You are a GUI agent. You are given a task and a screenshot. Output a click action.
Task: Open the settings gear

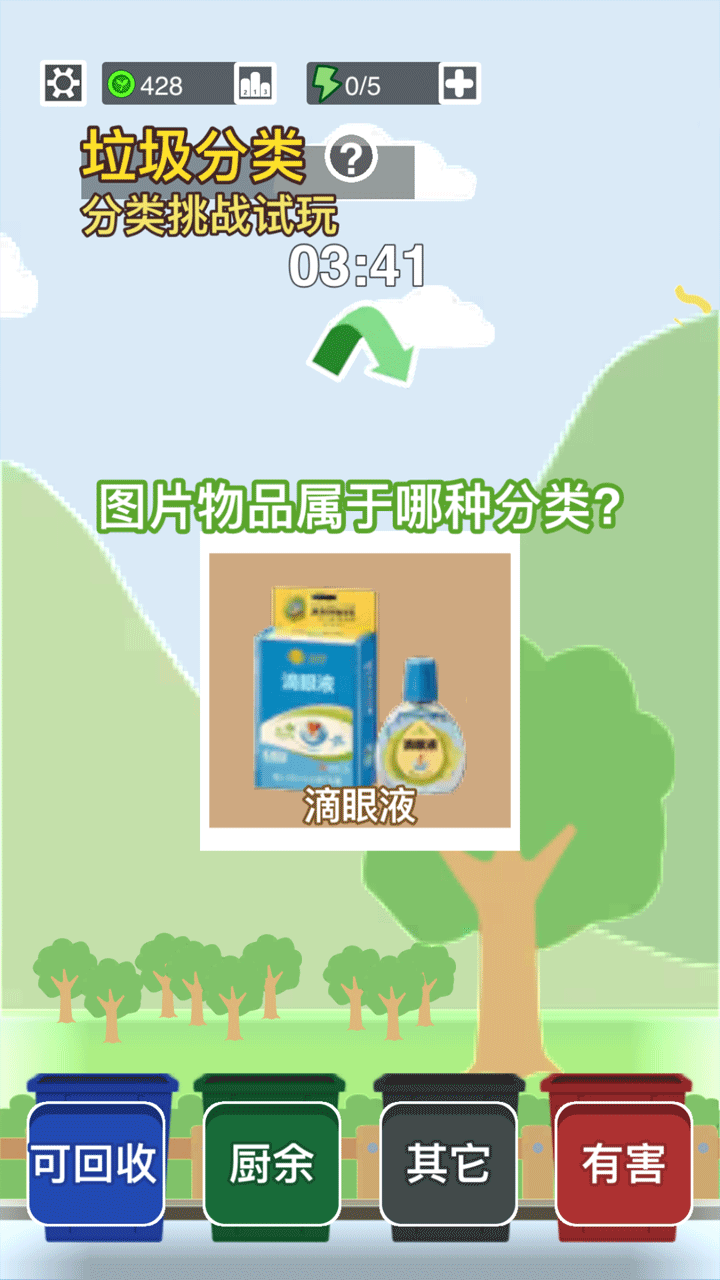[62, 83]
